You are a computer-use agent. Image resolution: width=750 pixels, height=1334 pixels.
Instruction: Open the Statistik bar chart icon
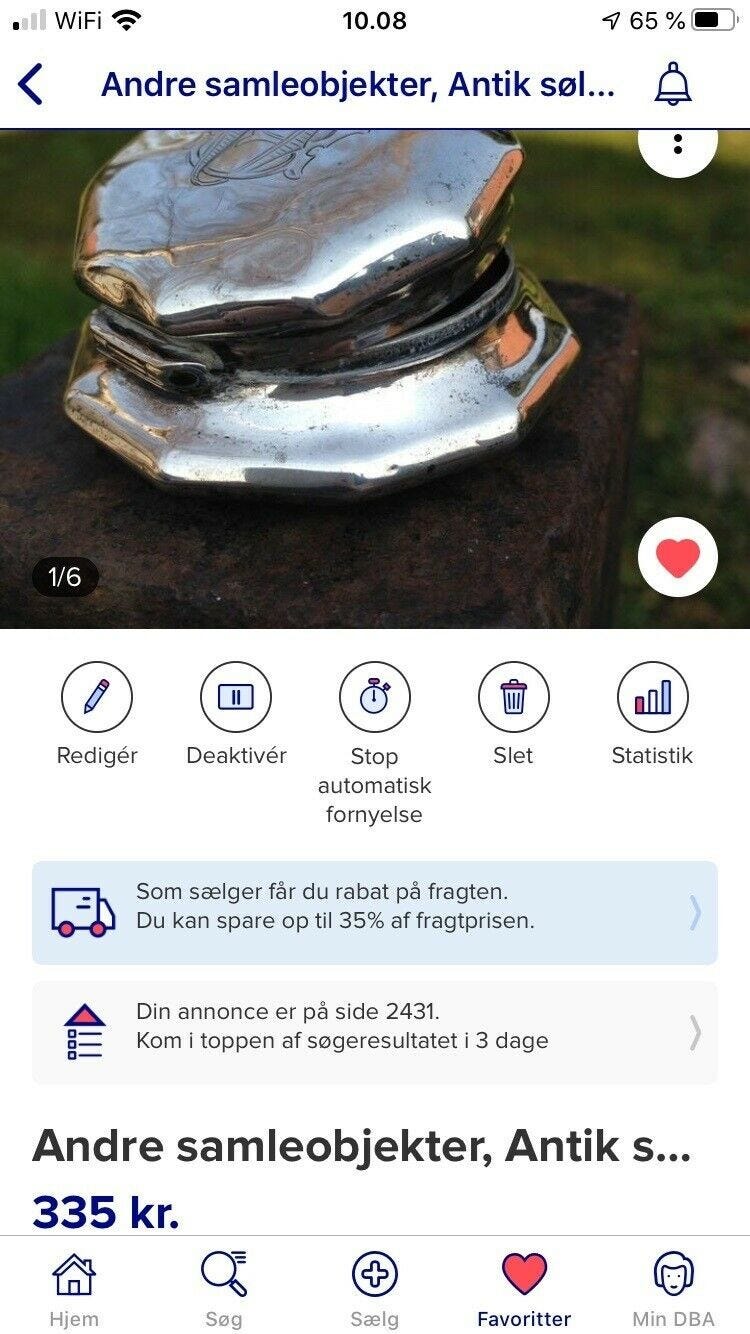652,698
